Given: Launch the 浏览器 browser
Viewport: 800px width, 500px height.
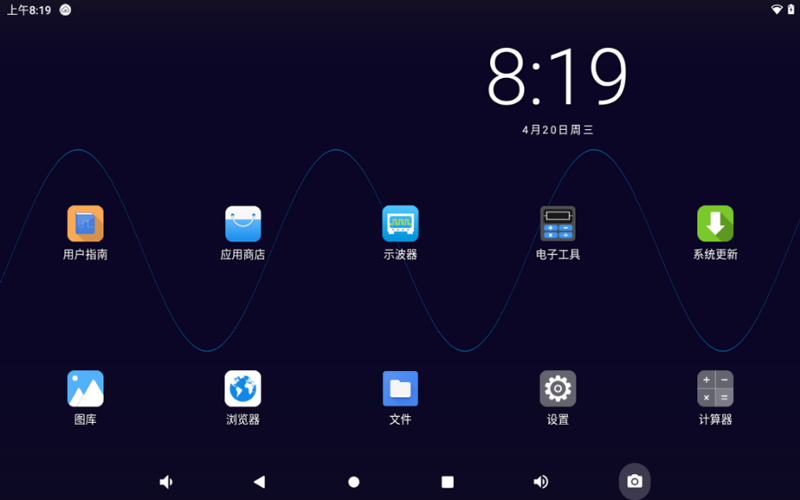Looking at the screenshot, I should pos(243,389).
